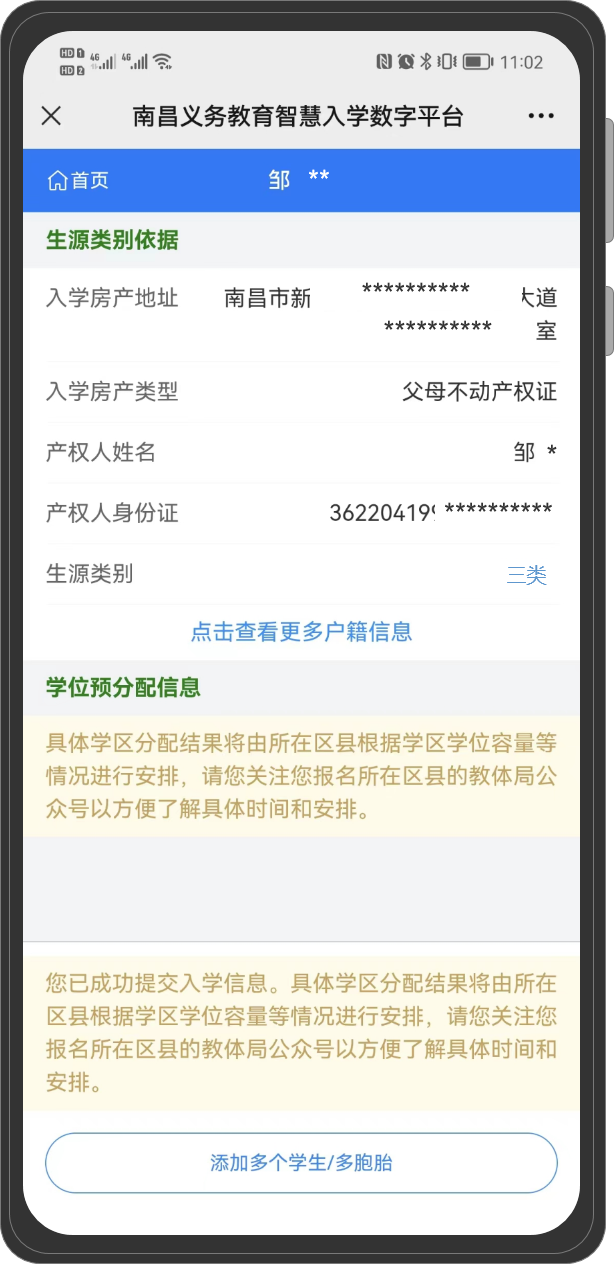614x1264 pixels.
Task: Go to 首页 home page
Action: [78, 181]
